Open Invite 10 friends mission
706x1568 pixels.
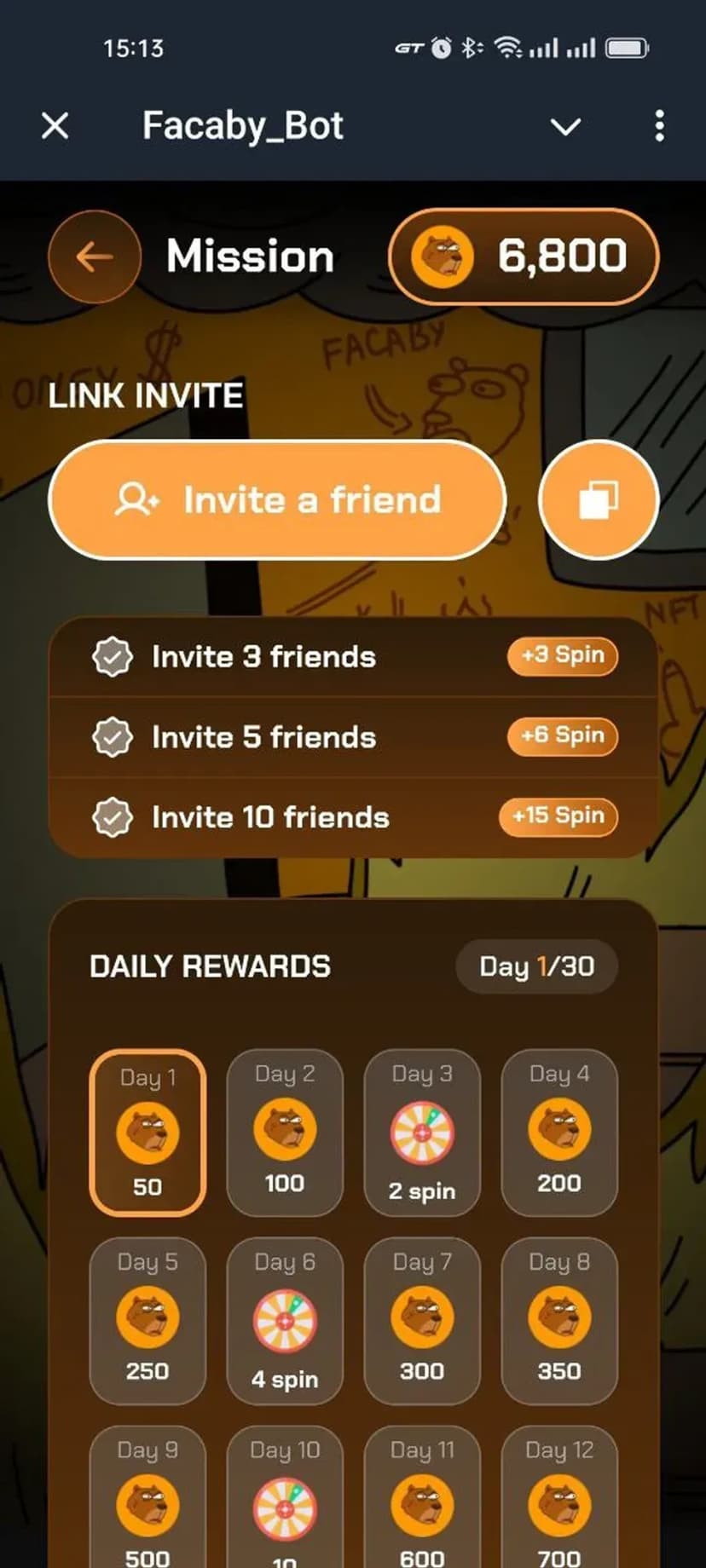(353, 817)
